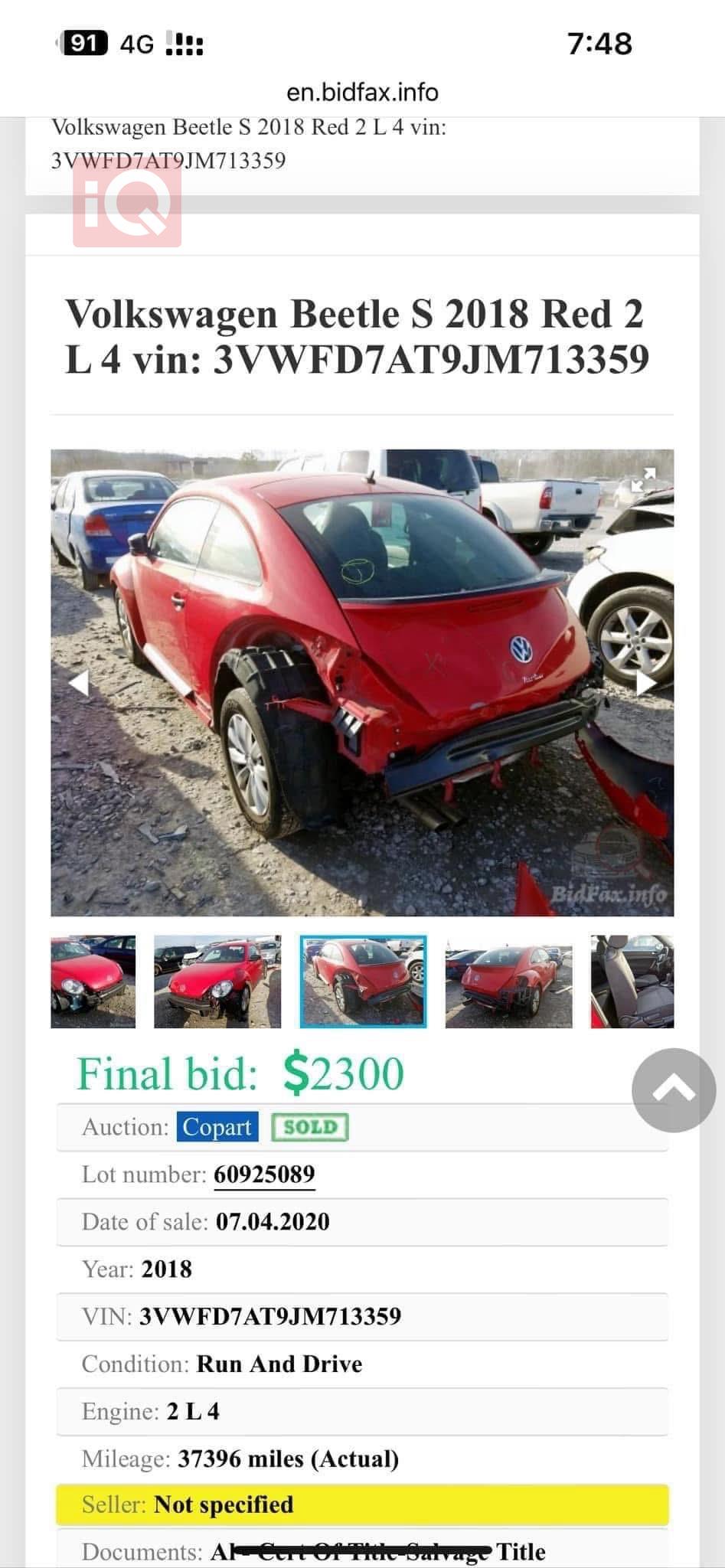Expand the main photo to fullscreen
725x1568 pixels.
[x=643, y=480]
